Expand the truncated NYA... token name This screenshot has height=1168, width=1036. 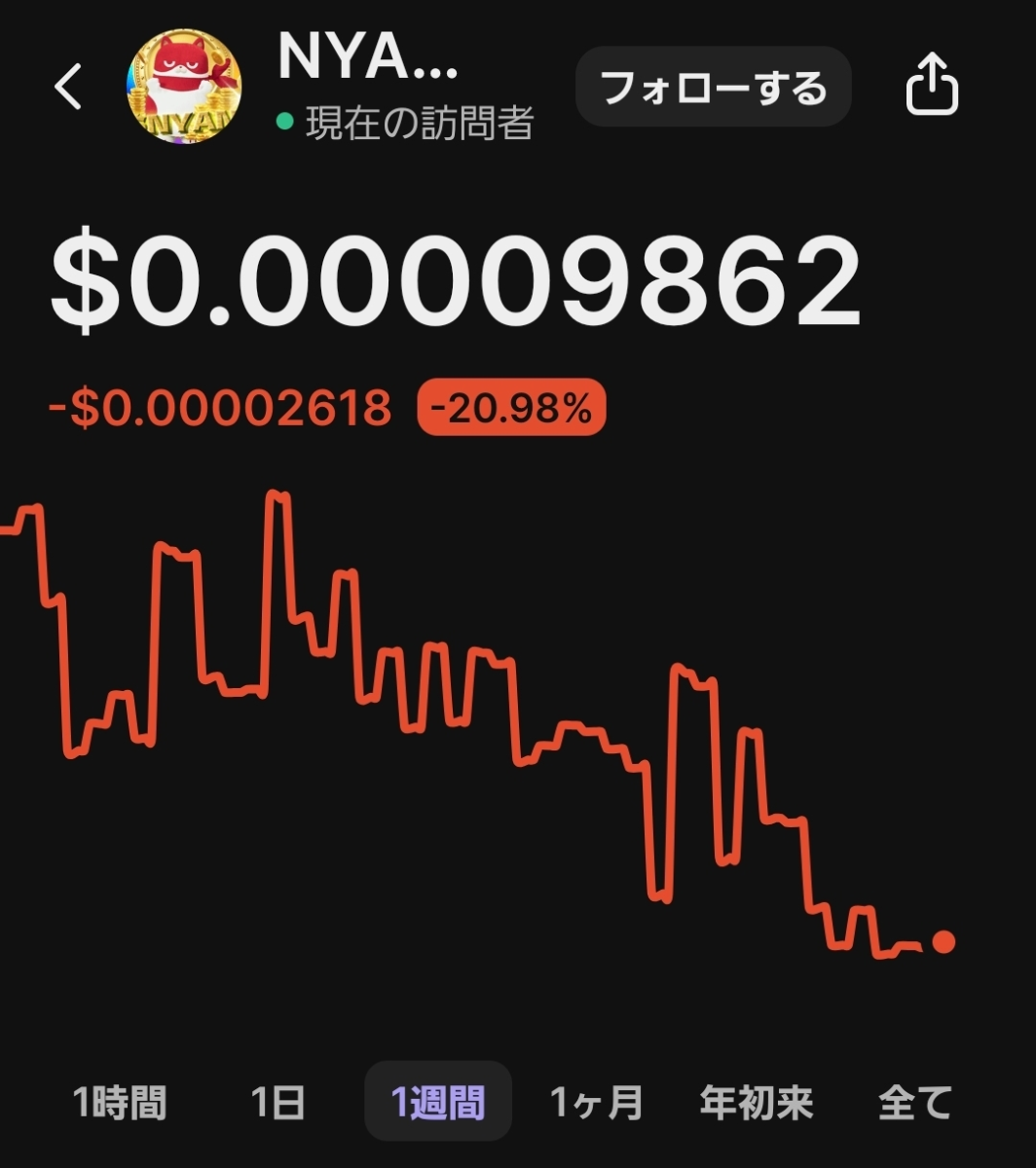[x=367, y=58]
